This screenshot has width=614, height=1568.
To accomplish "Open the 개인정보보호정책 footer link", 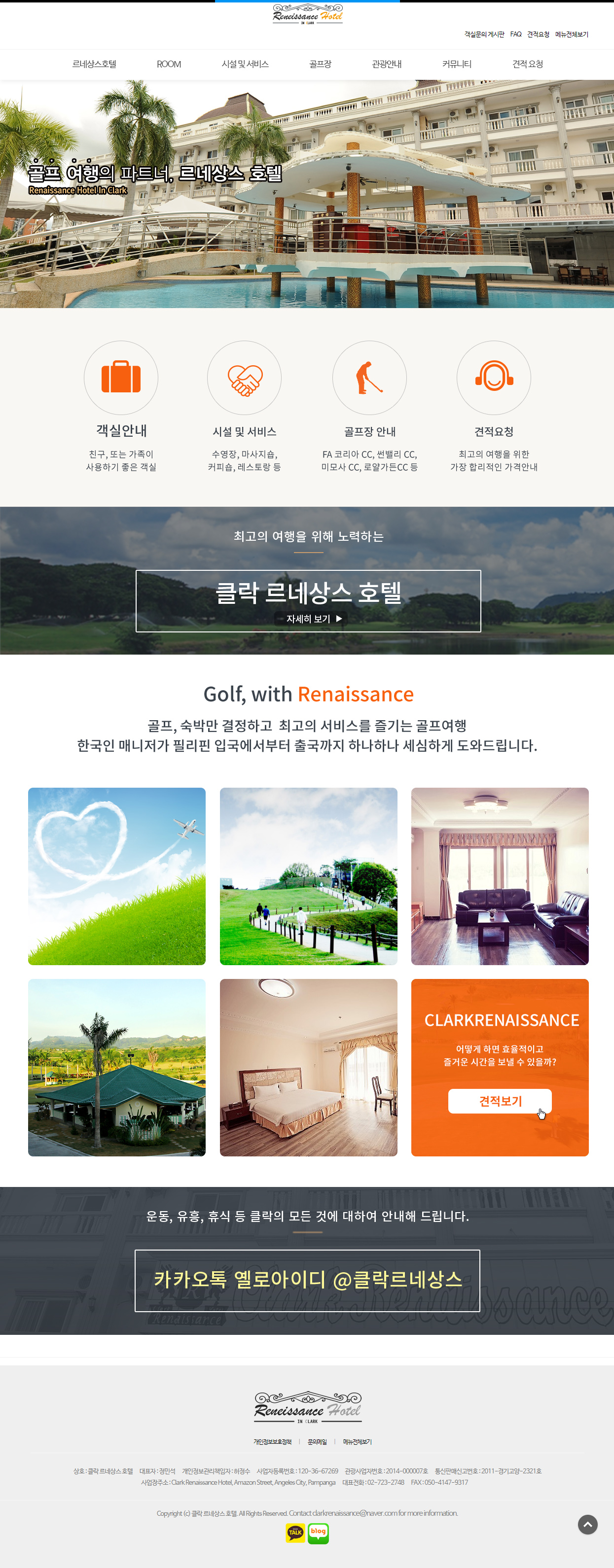I will pyautogui.click(x=272, y=1442).
